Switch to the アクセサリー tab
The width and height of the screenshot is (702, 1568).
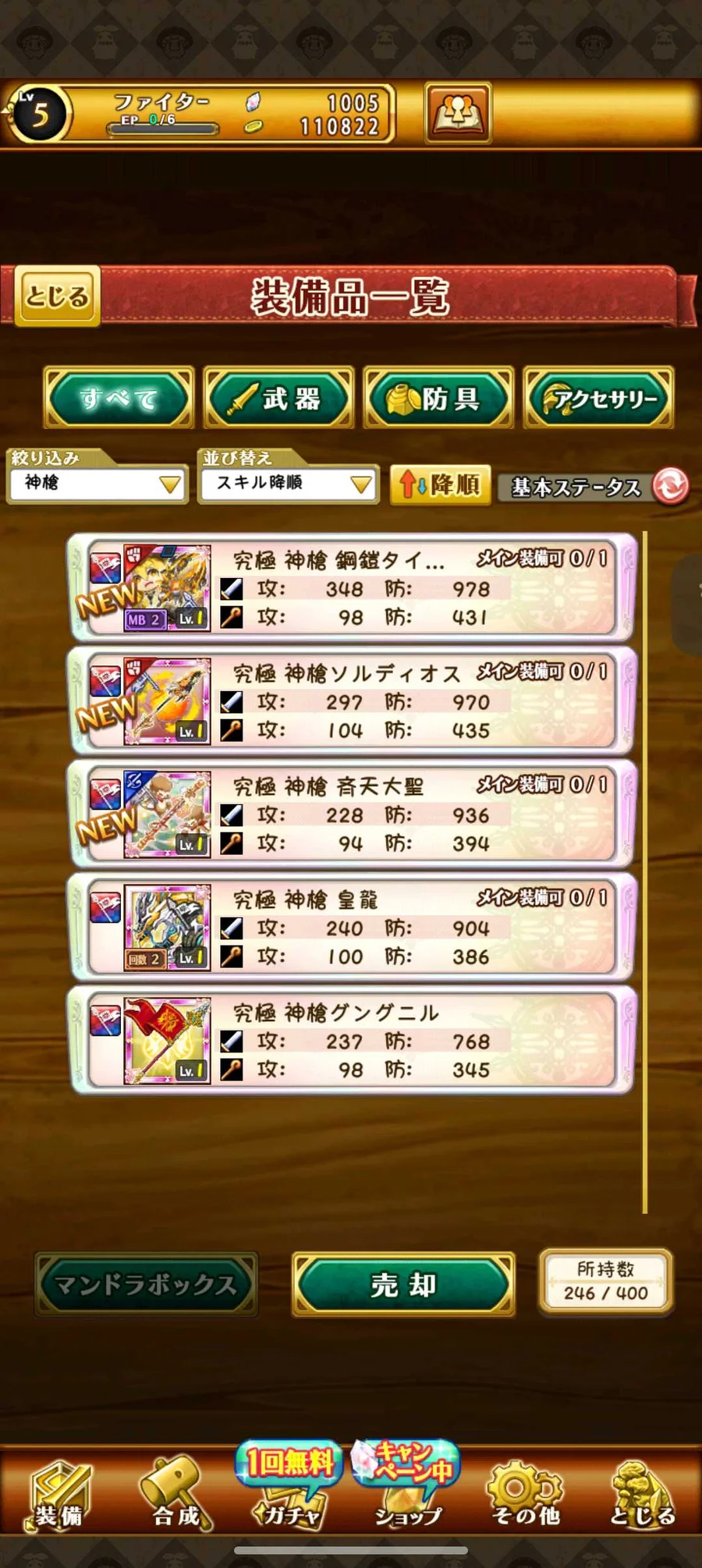click(x=598, y=399)
